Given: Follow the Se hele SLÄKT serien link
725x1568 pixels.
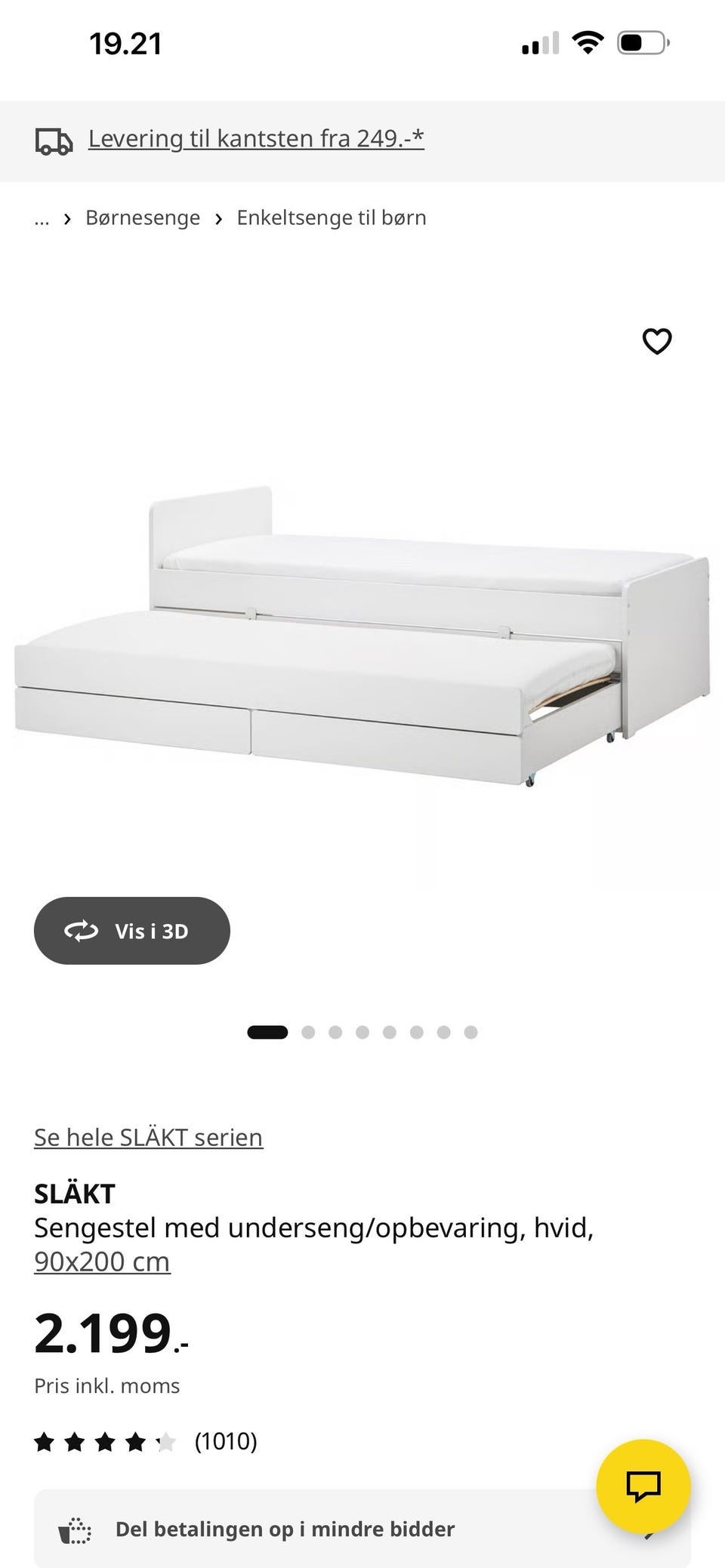Looking at the screenshot, I should pyautogui.click(x=148, y=1137).
